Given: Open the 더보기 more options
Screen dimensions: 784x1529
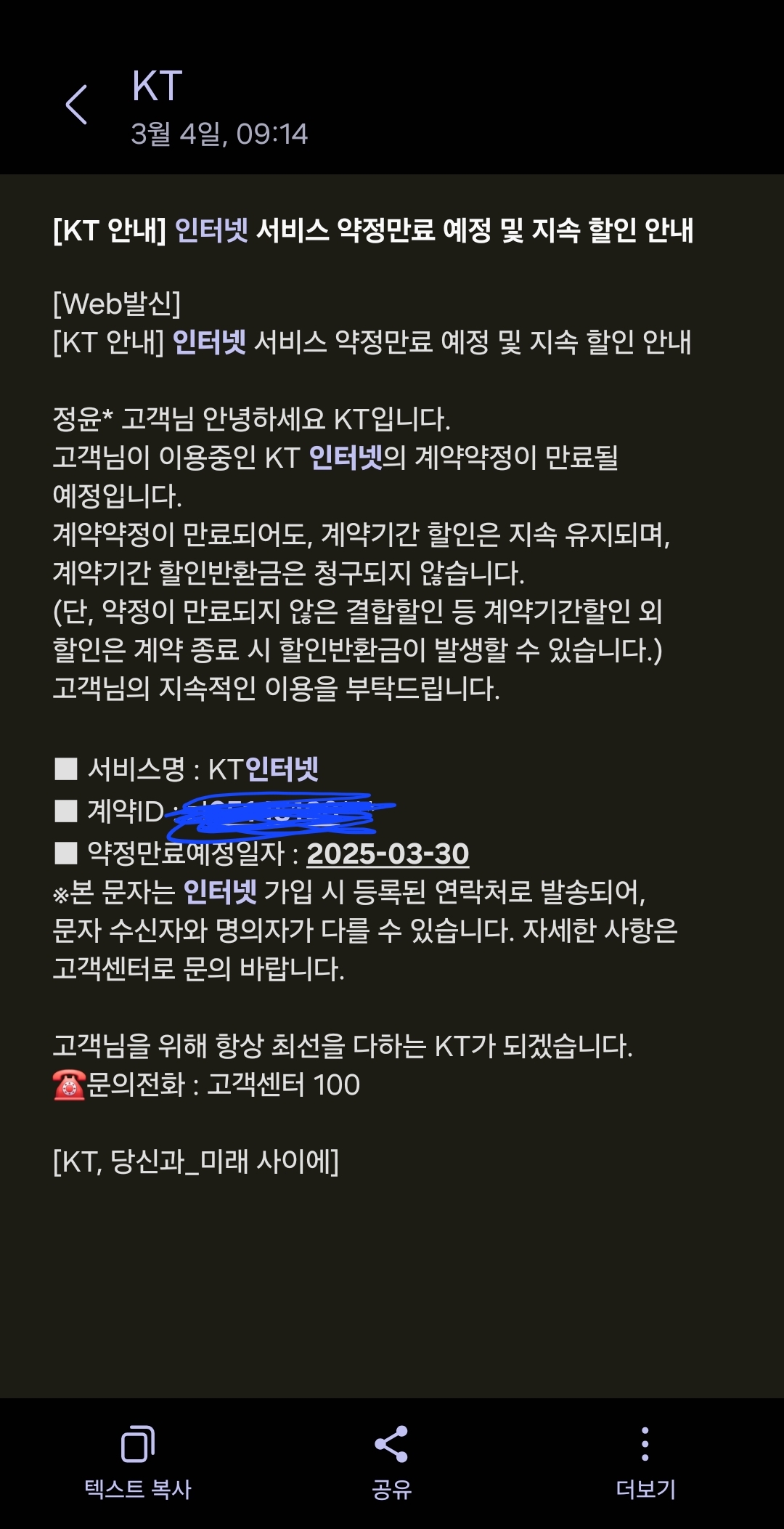Looking at the screenshot, I should click(x=645, y=1462).
